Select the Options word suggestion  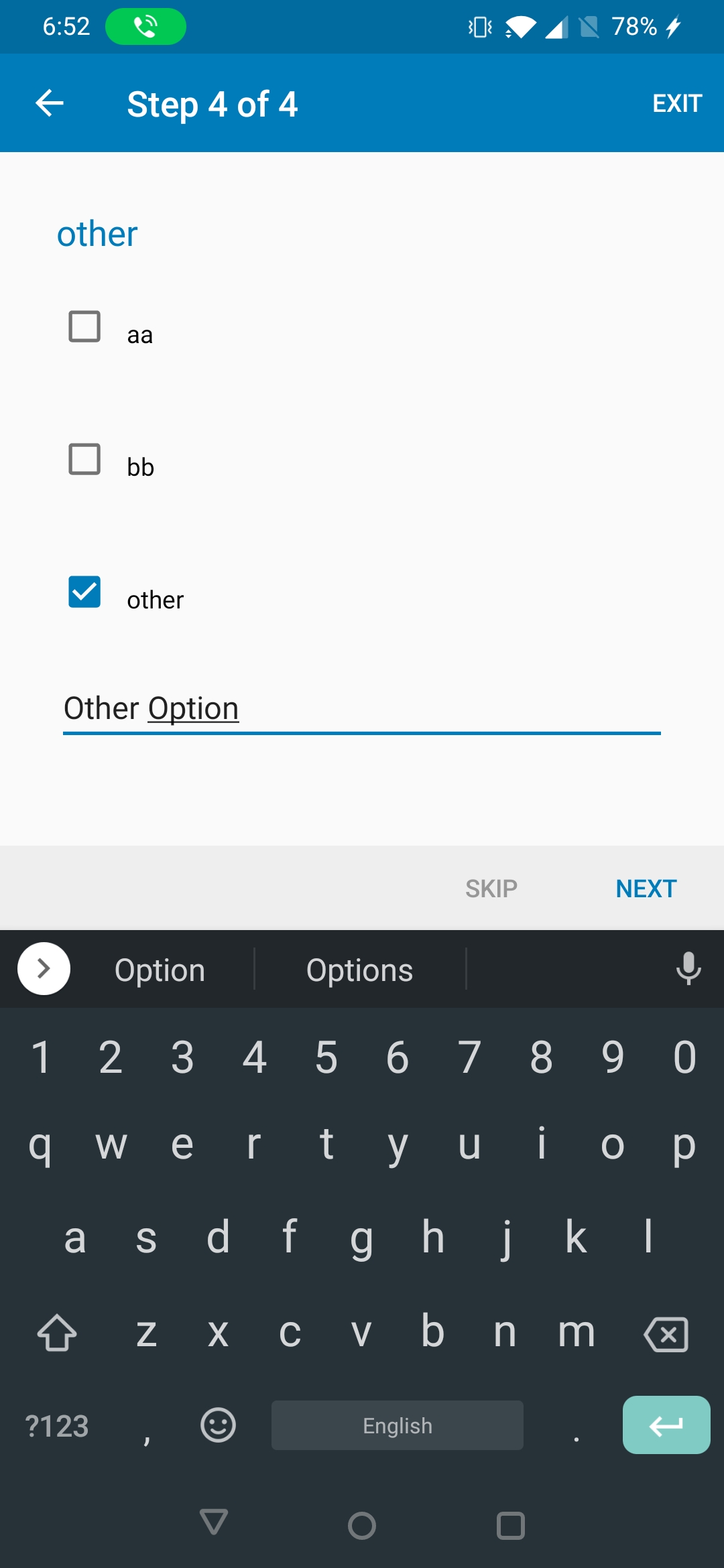pos(359,970)
